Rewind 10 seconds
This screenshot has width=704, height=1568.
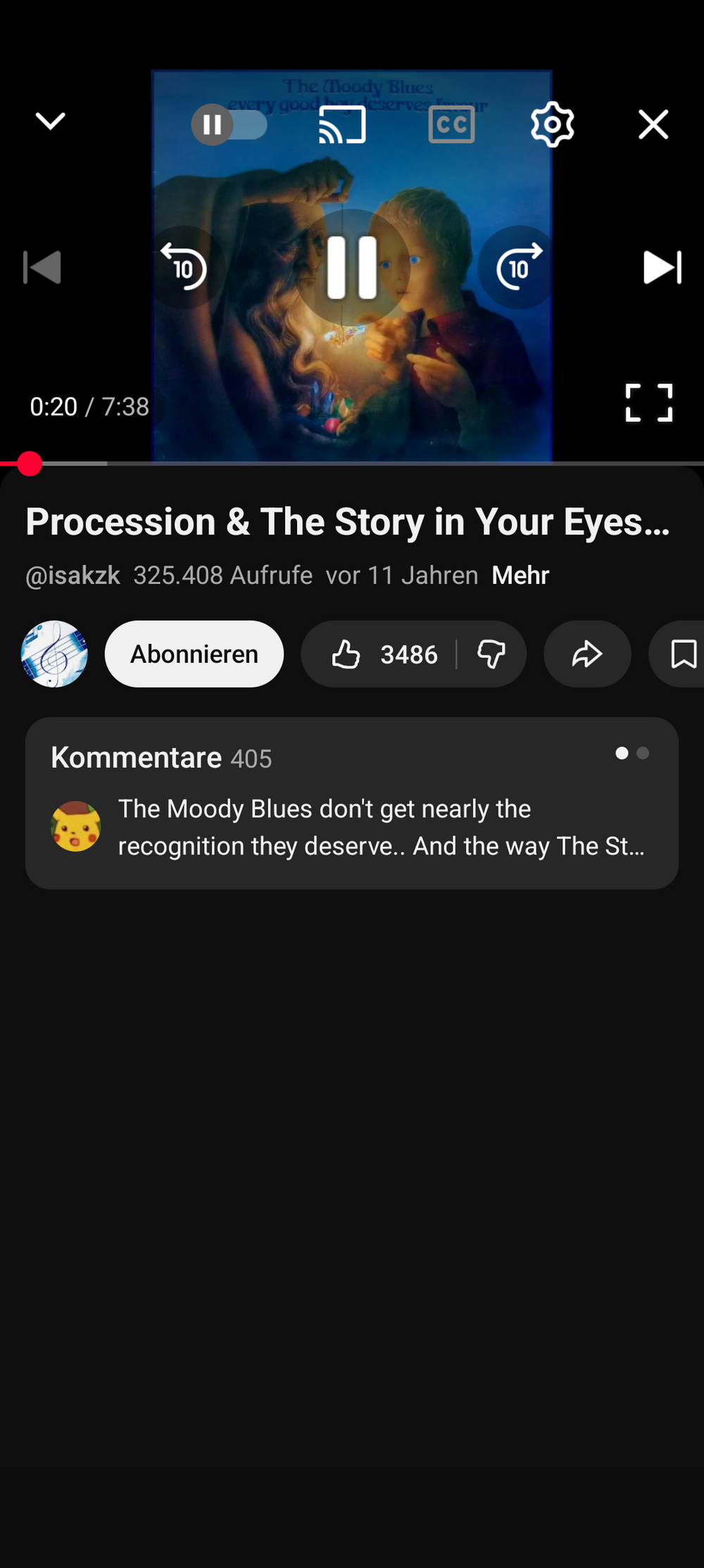tap(184, 268)
